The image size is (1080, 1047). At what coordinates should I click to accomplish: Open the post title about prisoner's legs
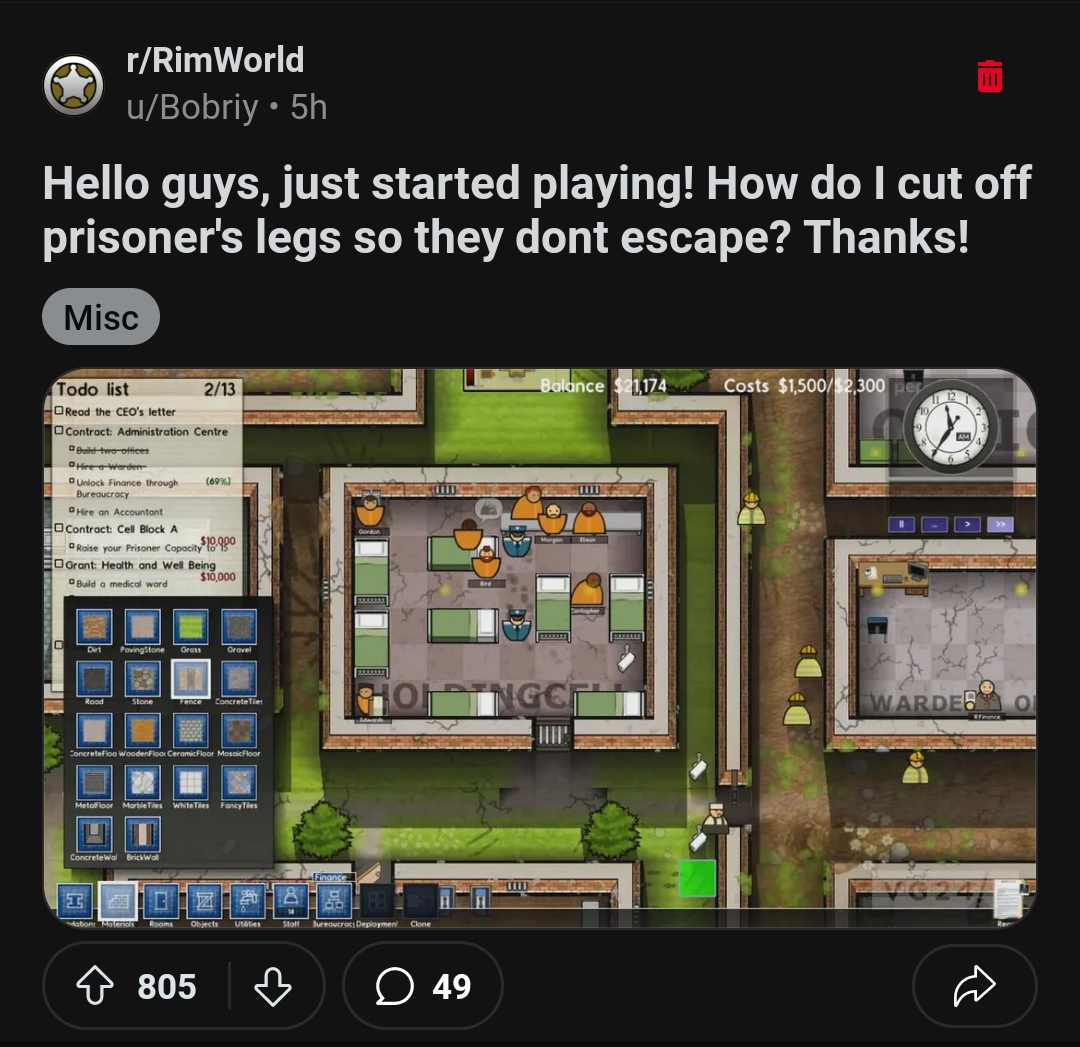click(x=536, y=211)
